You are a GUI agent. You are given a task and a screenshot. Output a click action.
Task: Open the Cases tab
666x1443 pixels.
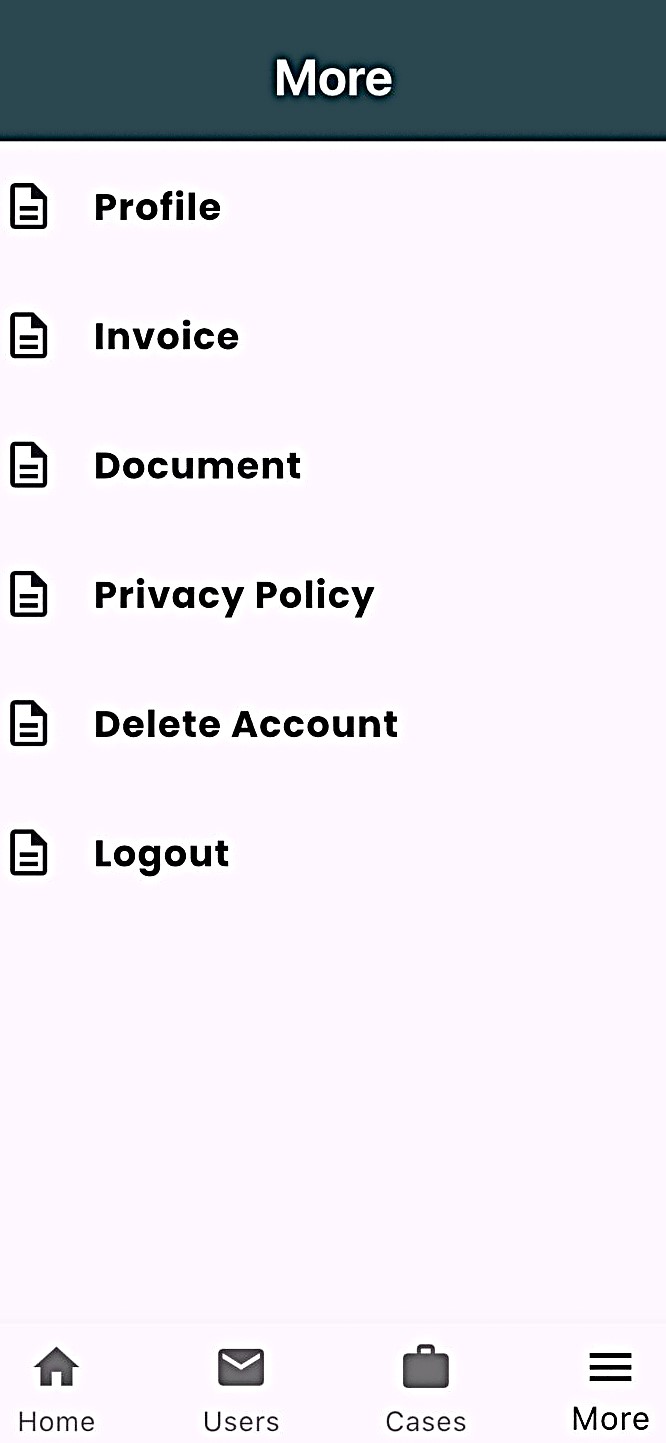426,1388
